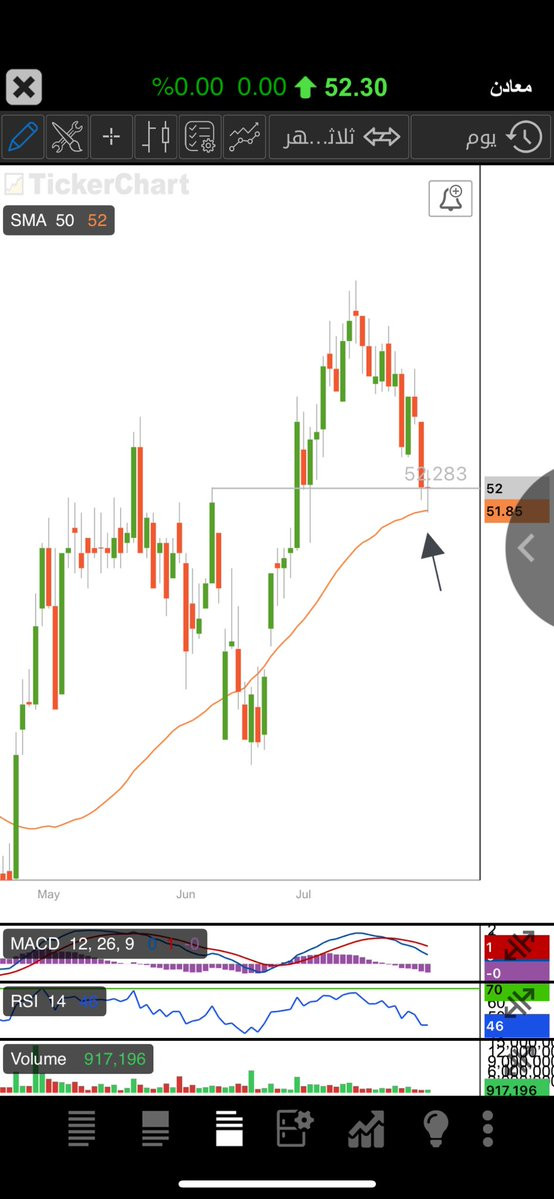Switch to the chart settings tab with the gear
The image size is (554, 1199).
[295, 1129]
